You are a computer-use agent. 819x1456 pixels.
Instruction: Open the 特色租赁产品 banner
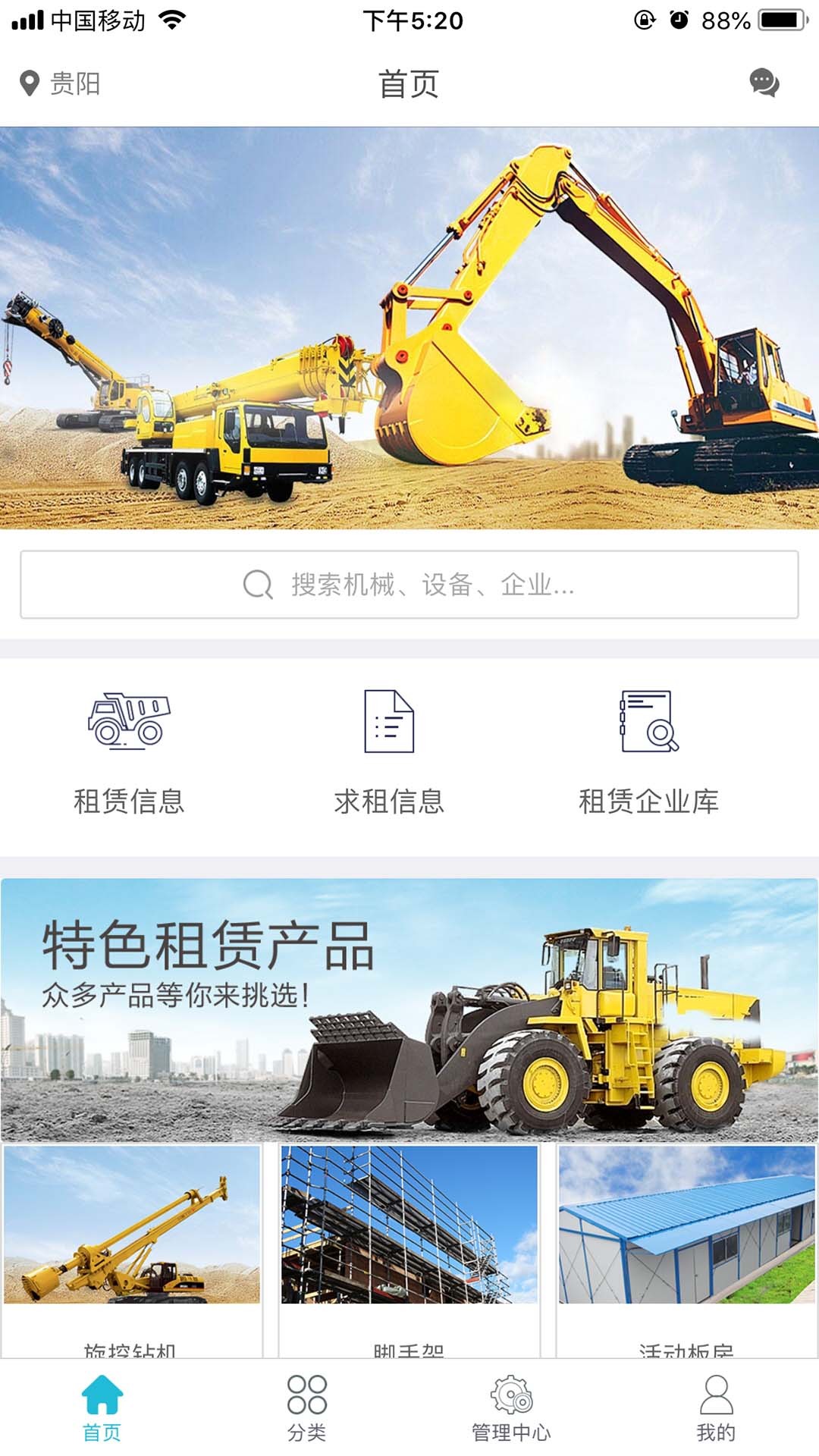409,1010
